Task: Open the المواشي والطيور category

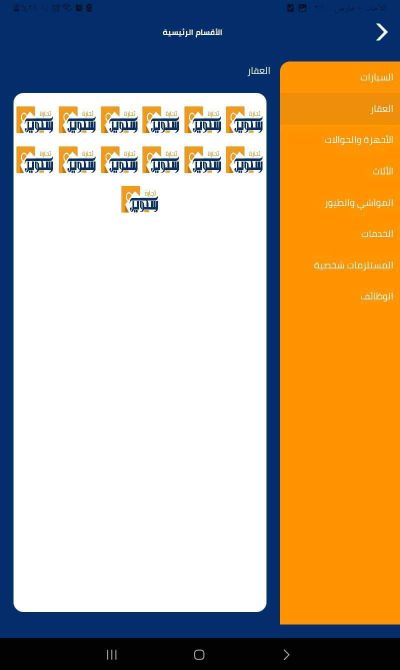Action: [340, 203]
